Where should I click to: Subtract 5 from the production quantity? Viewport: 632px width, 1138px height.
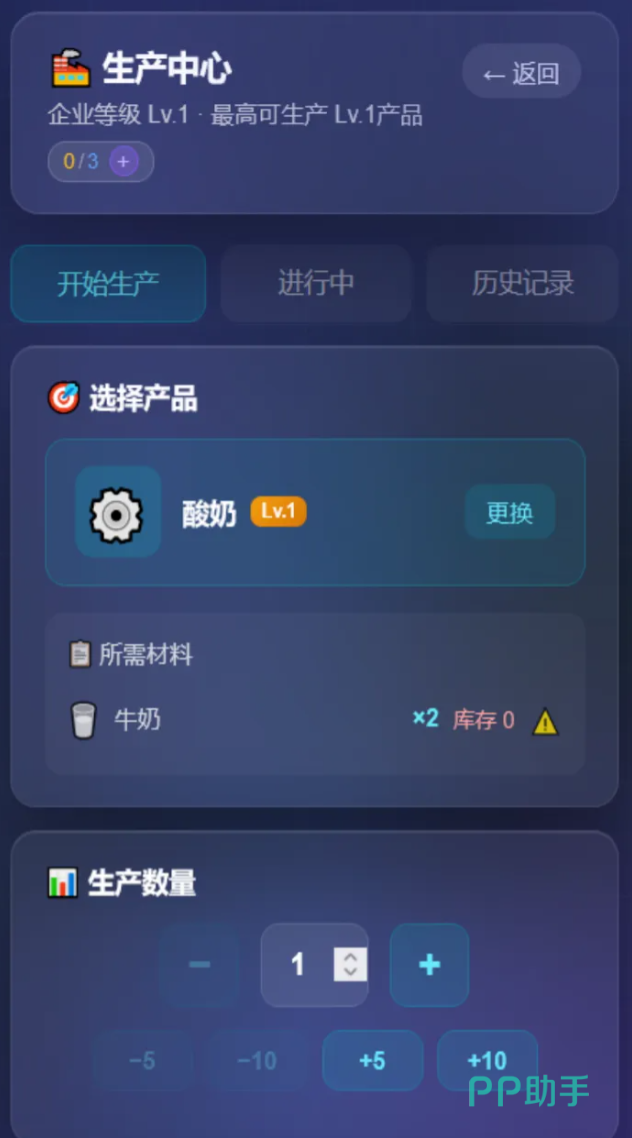[x=142, y=1060]
